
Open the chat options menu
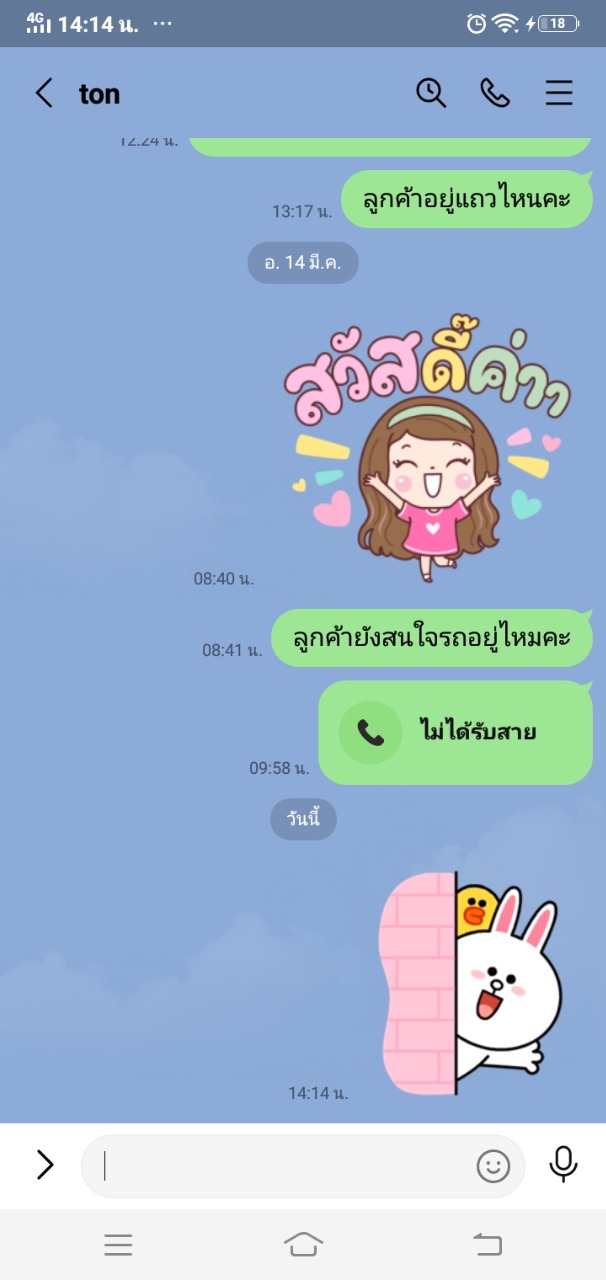point(559,93)
